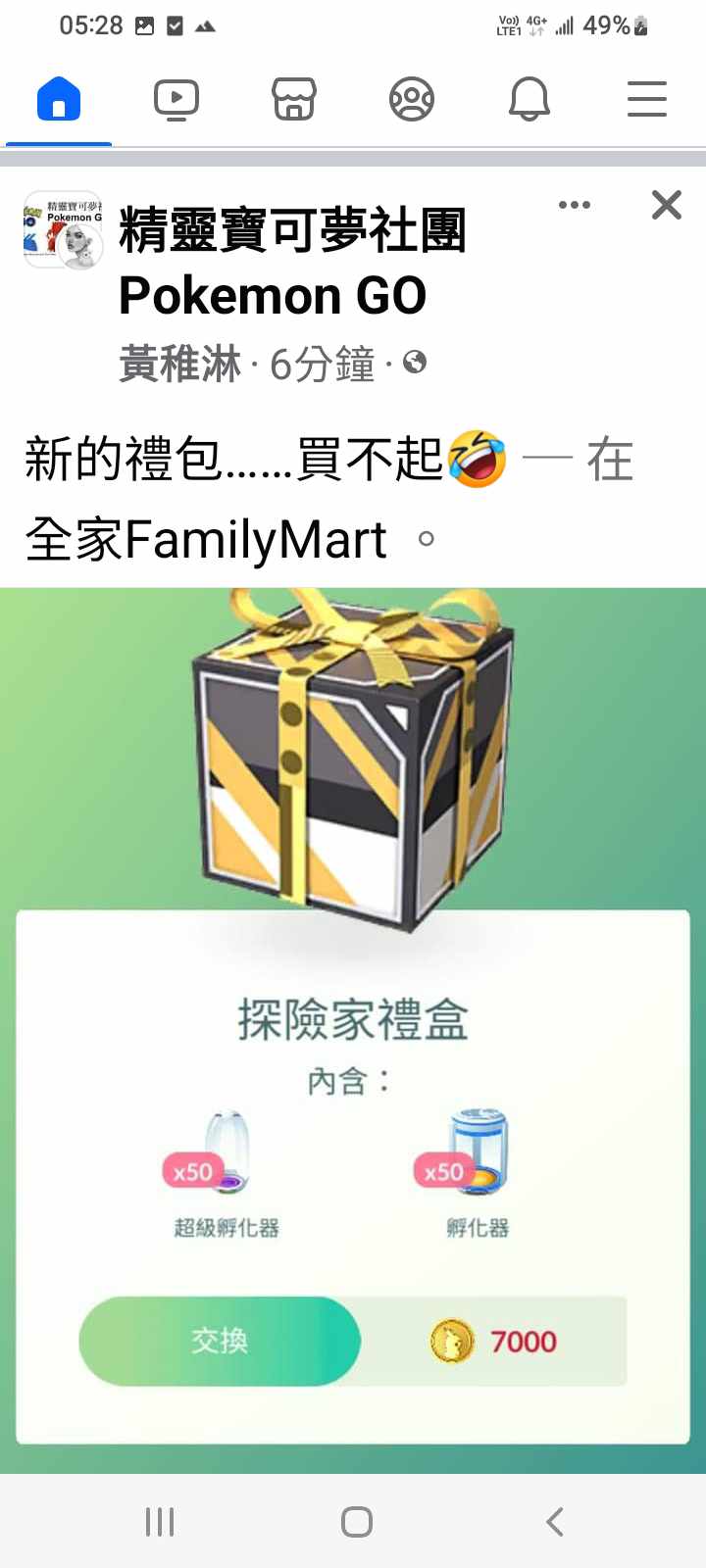Visit 黃稚淋's profile
Screen dimensions: 706x1568
pos(180,365)
